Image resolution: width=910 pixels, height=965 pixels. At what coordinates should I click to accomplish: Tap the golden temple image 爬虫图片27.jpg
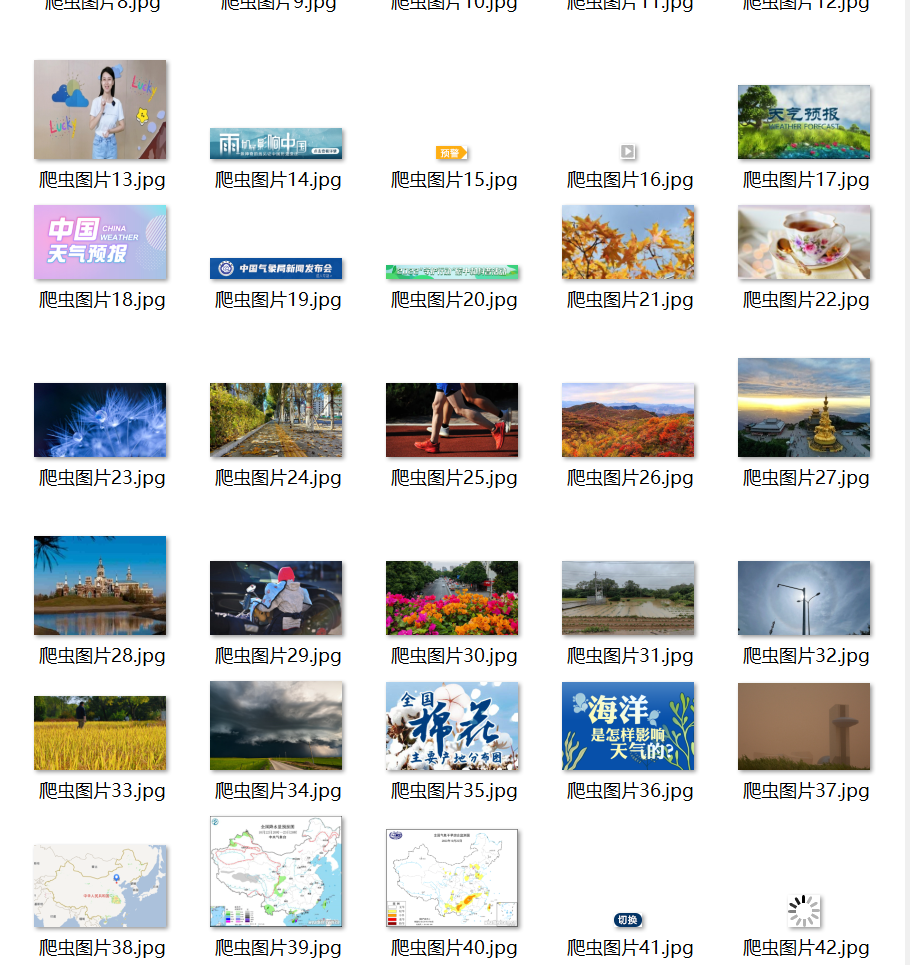coord(804,407)
